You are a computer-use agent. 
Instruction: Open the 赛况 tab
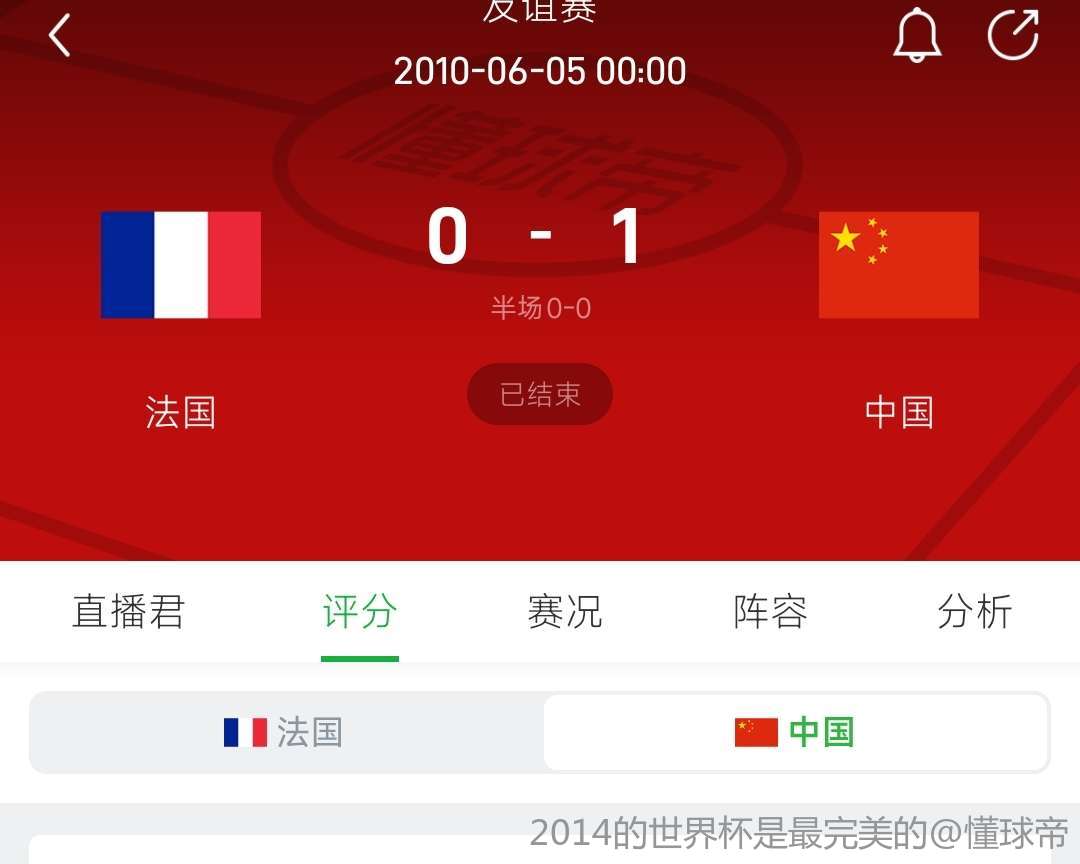pos(565,611)
